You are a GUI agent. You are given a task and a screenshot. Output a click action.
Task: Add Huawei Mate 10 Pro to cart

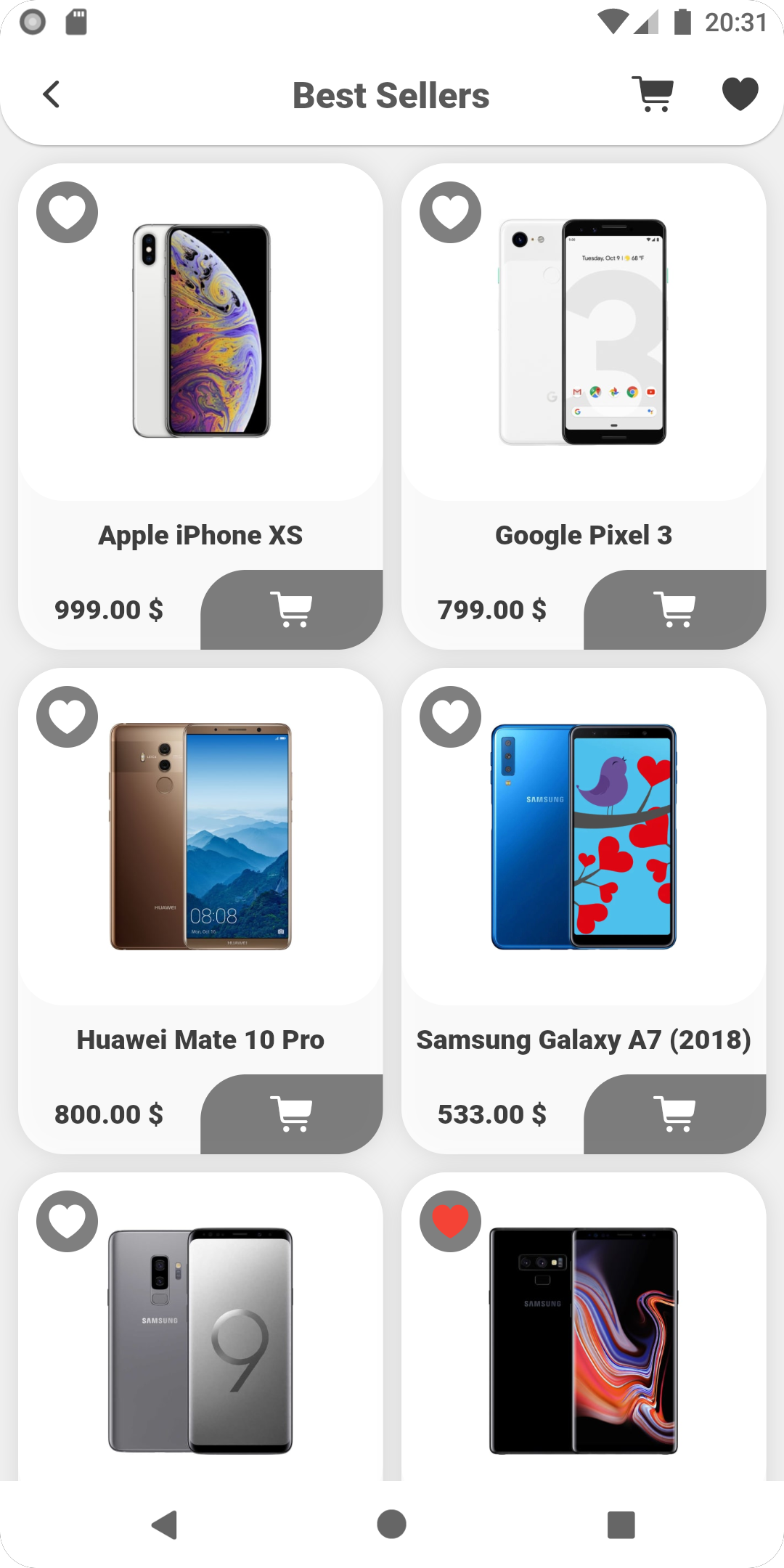pyautogui.click(x=292, y=1114)
